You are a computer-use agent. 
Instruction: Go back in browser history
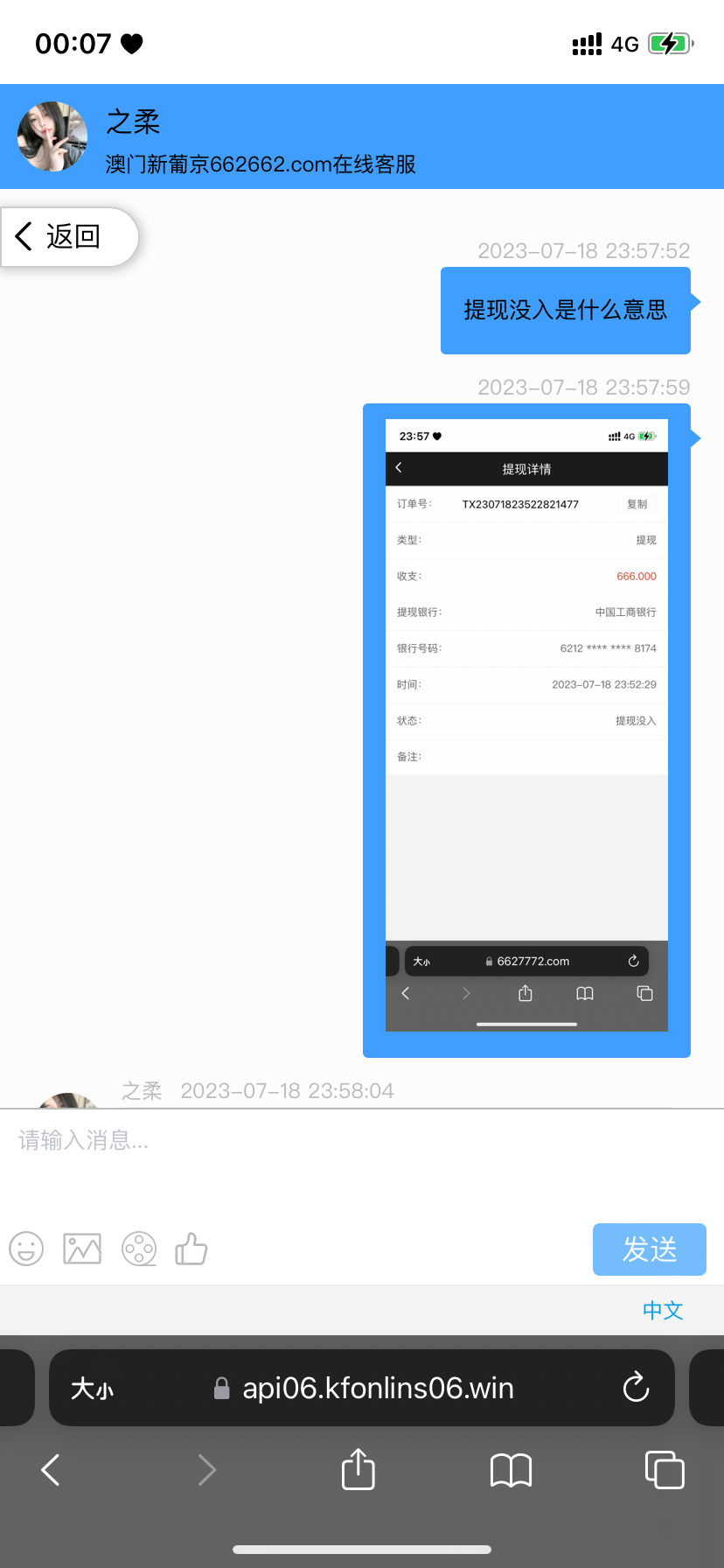point(51,1470)
